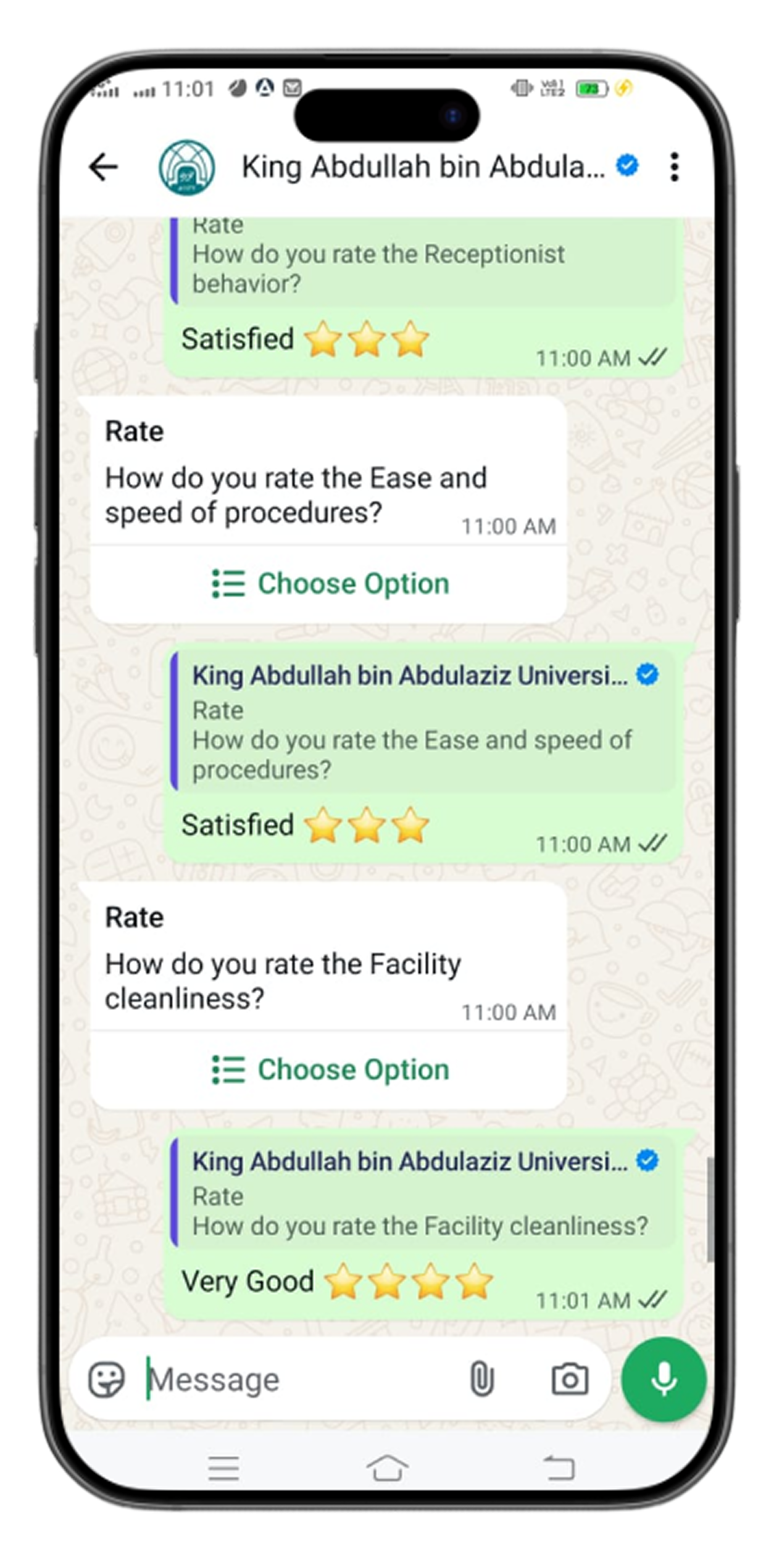Go back using the header arrow
774x1568 pixels.
coord(103,167)
